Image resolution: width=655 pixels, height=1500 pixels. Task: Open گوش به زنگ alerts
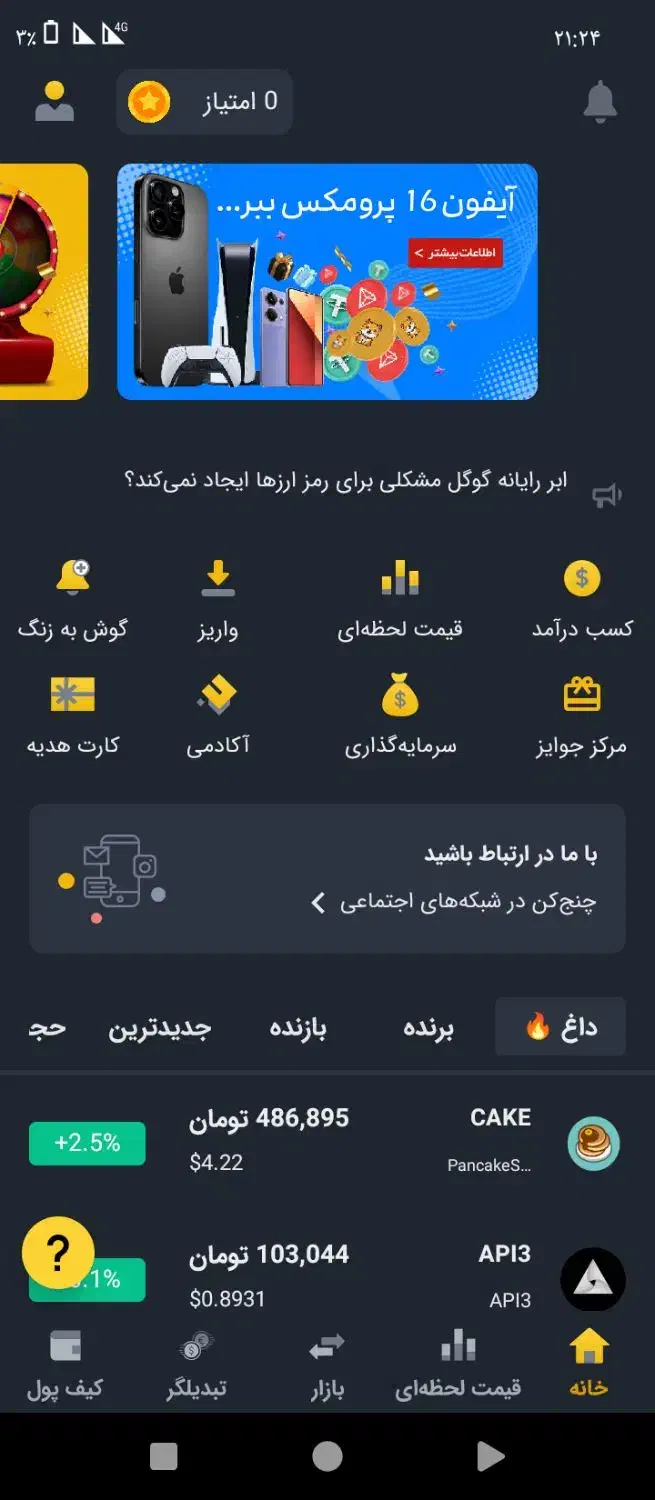[73, 600]
